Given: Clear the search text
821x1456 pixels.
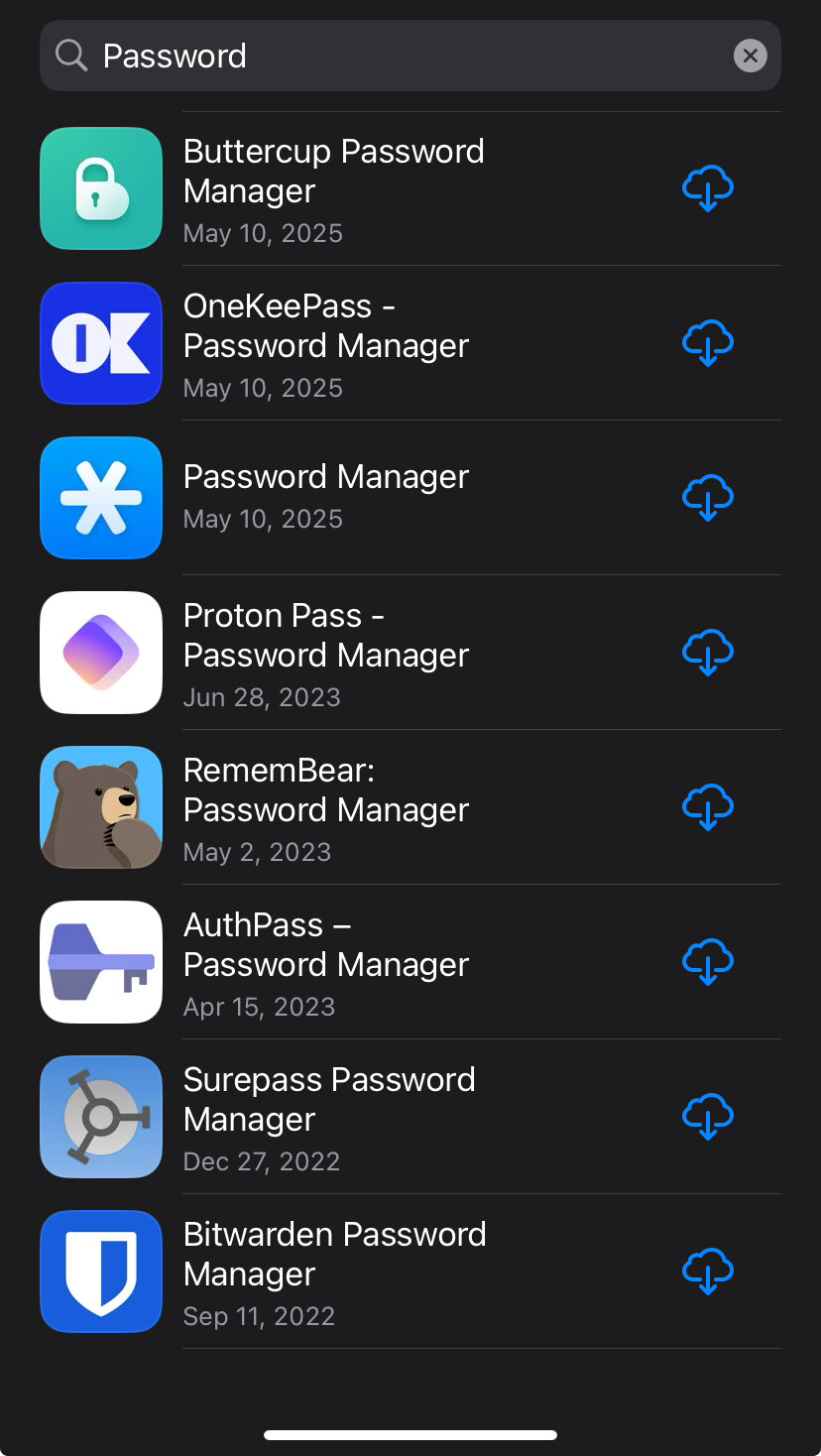Looking at the screenshot, I should point(750,56).
